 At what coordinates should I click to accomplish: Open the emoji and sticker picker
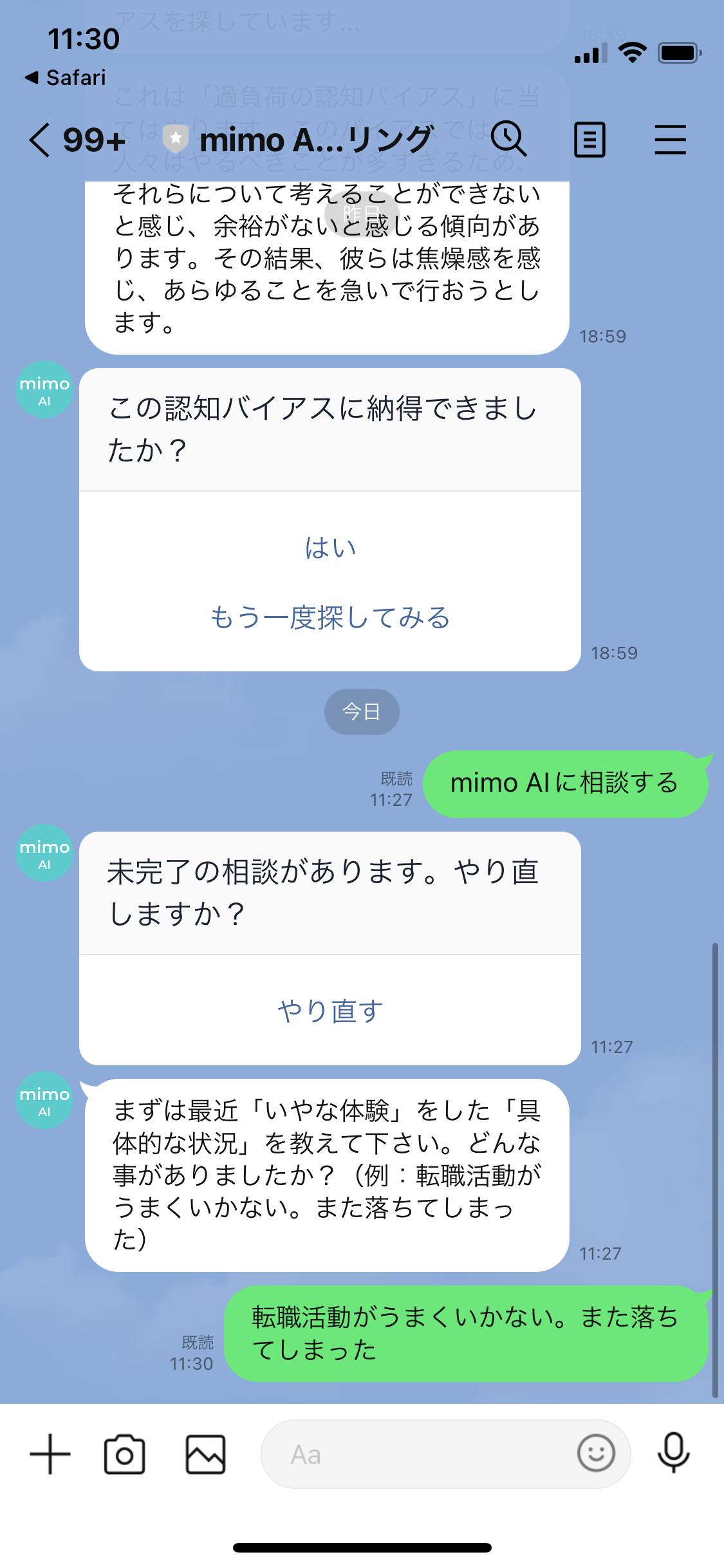596,1453
